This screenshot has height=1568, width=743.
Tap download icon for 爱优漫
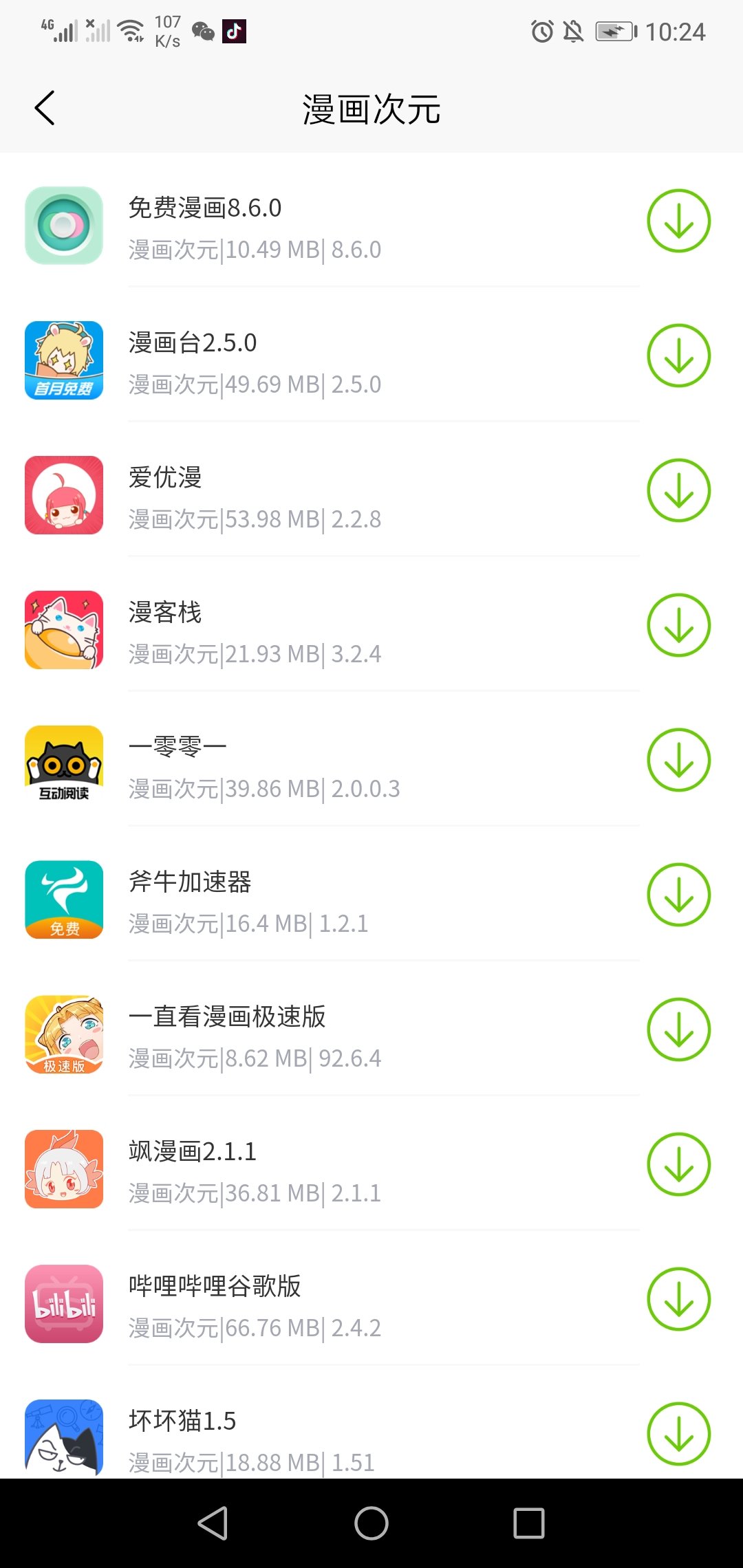click(678, 490)
